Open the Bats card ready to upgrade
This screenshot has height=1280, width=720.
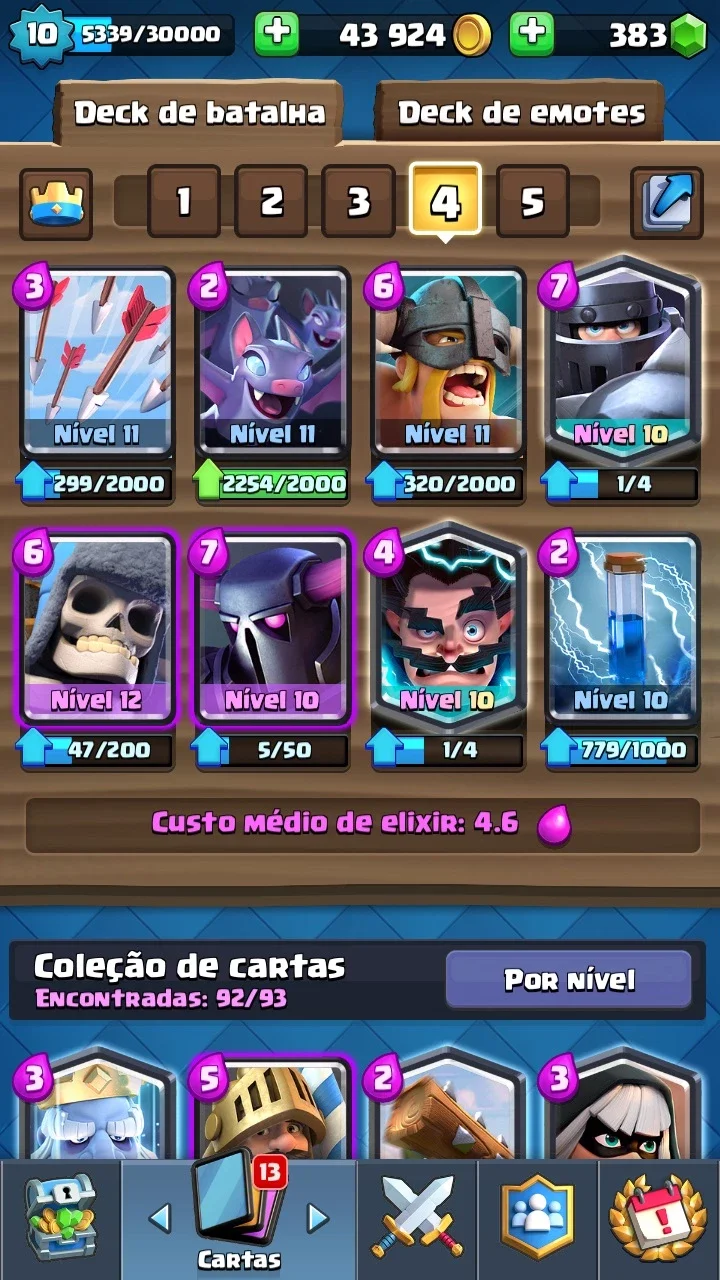pyautogui.click(x=272, y=362)
